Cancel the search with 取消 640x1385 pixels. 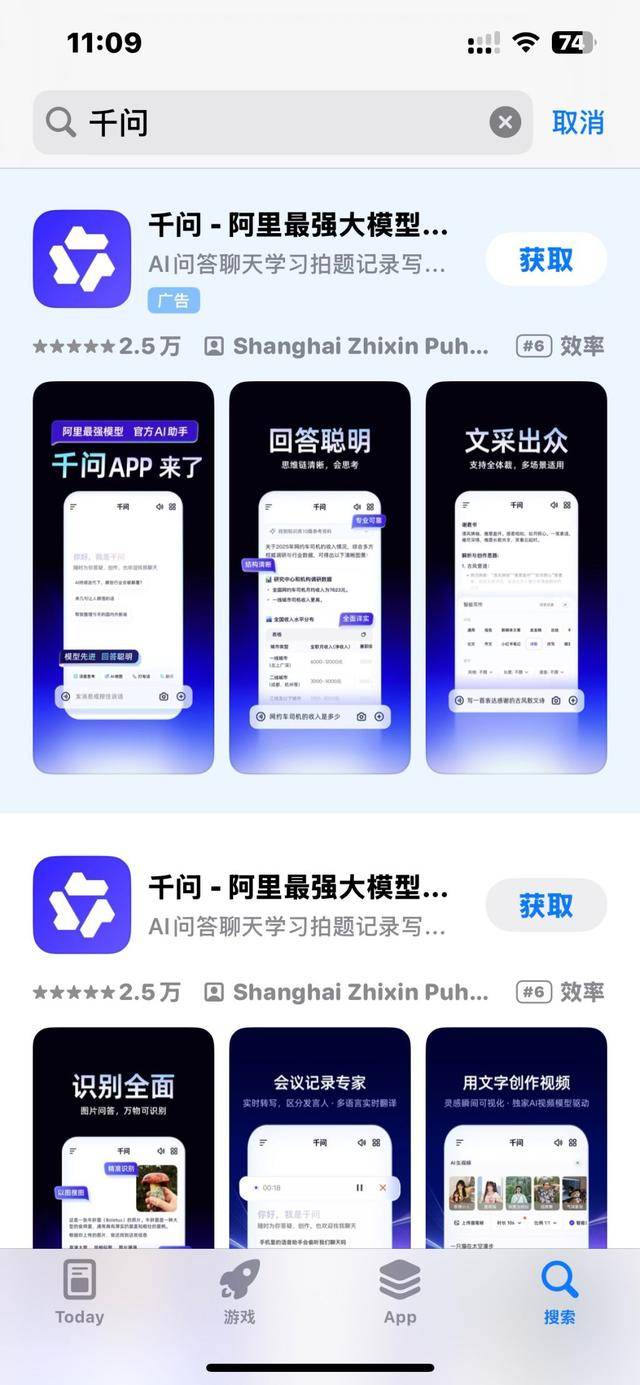click(578, 123)
